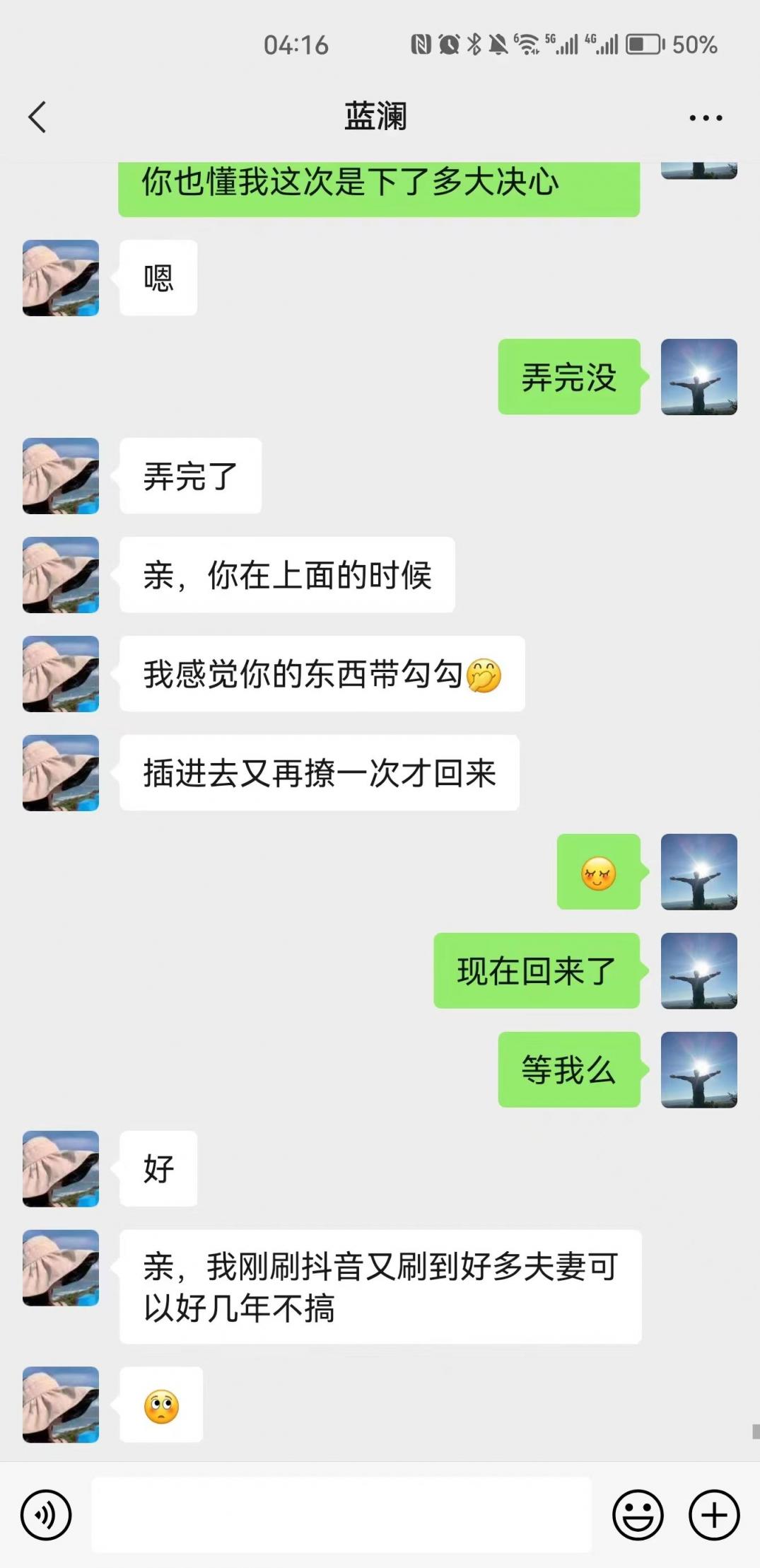Viewport: 760px width, 1568px height.
Task: Tap 蓝澜's avatar next to '弄完了'
Action: coord(60,476)
